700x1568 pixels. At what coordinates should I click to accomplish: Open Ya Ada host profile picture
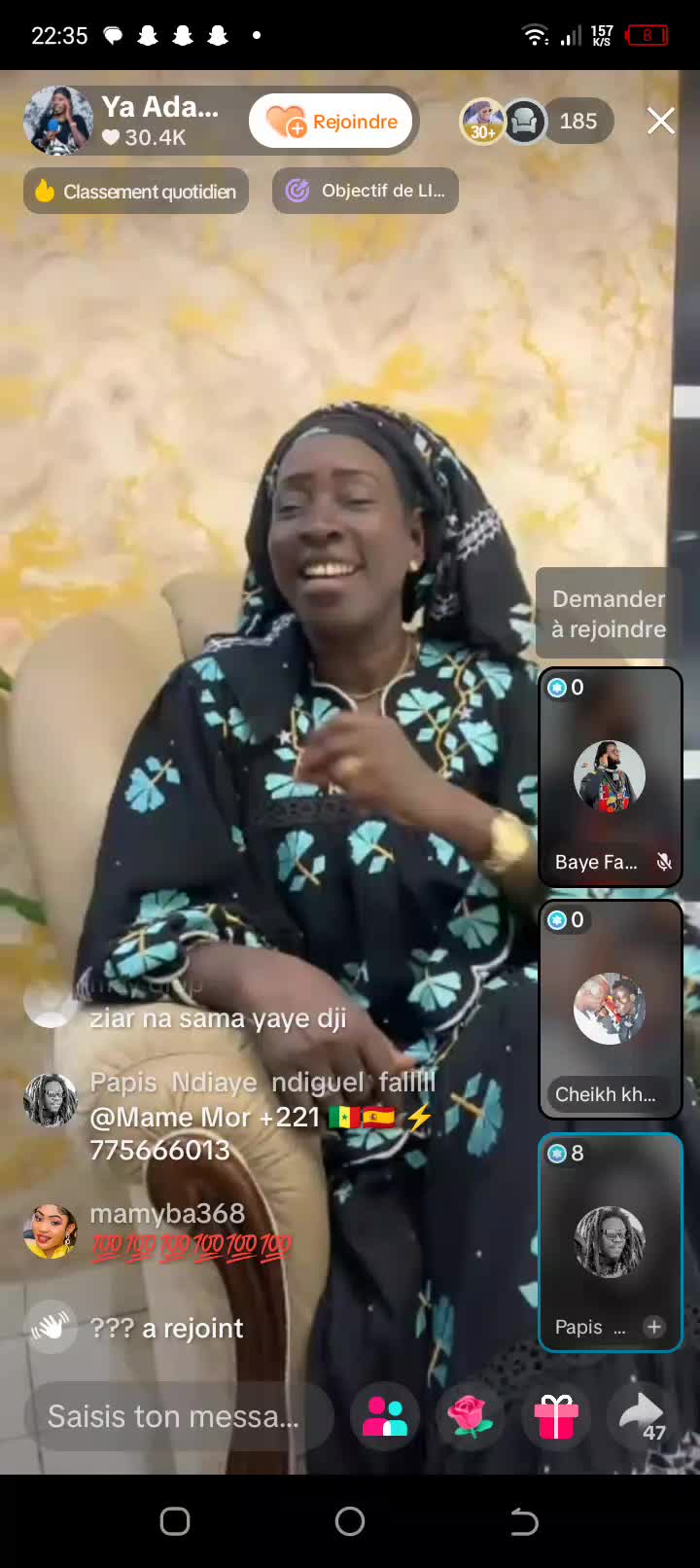coord(57,121)
